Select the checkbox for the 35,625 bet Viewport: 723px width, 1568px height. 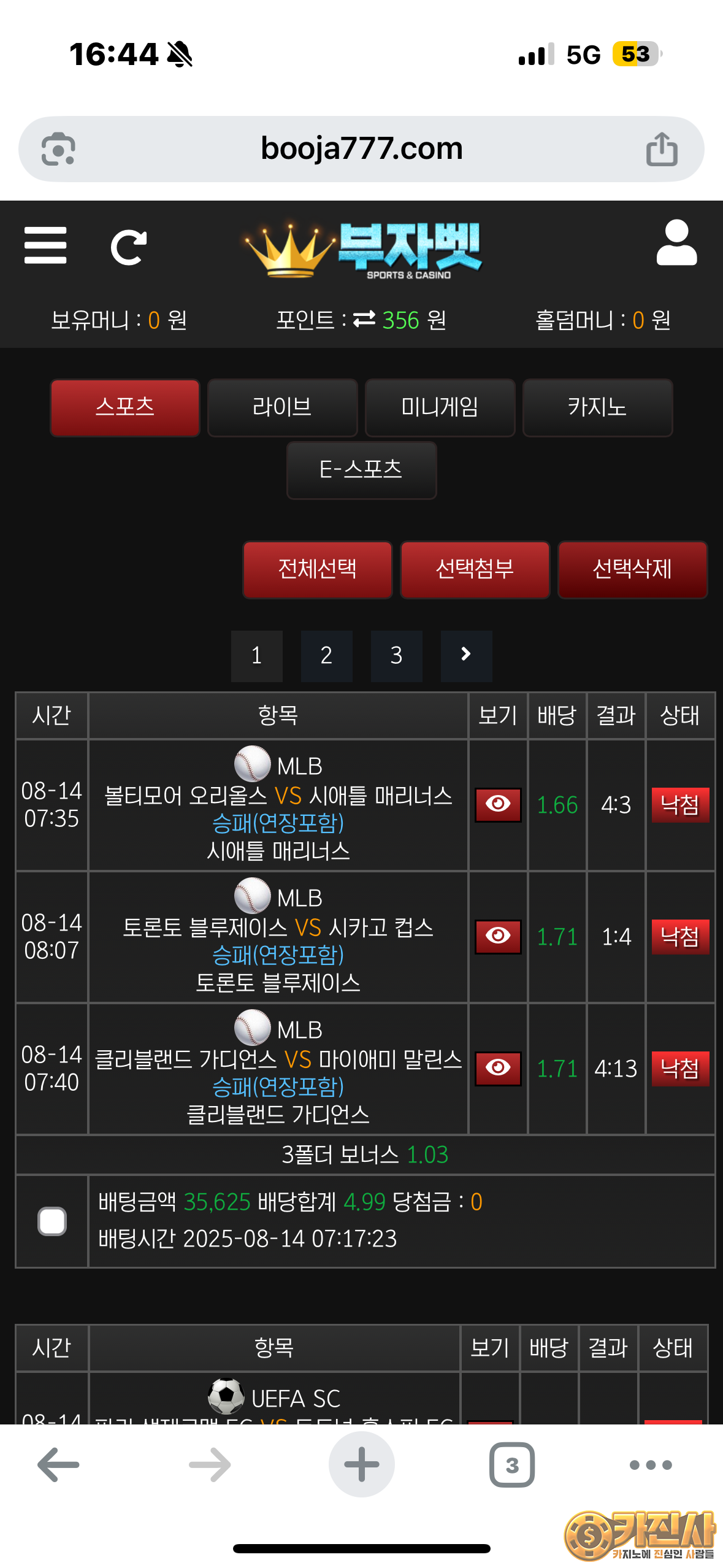pyautogui.click(x=52, y=1221)
